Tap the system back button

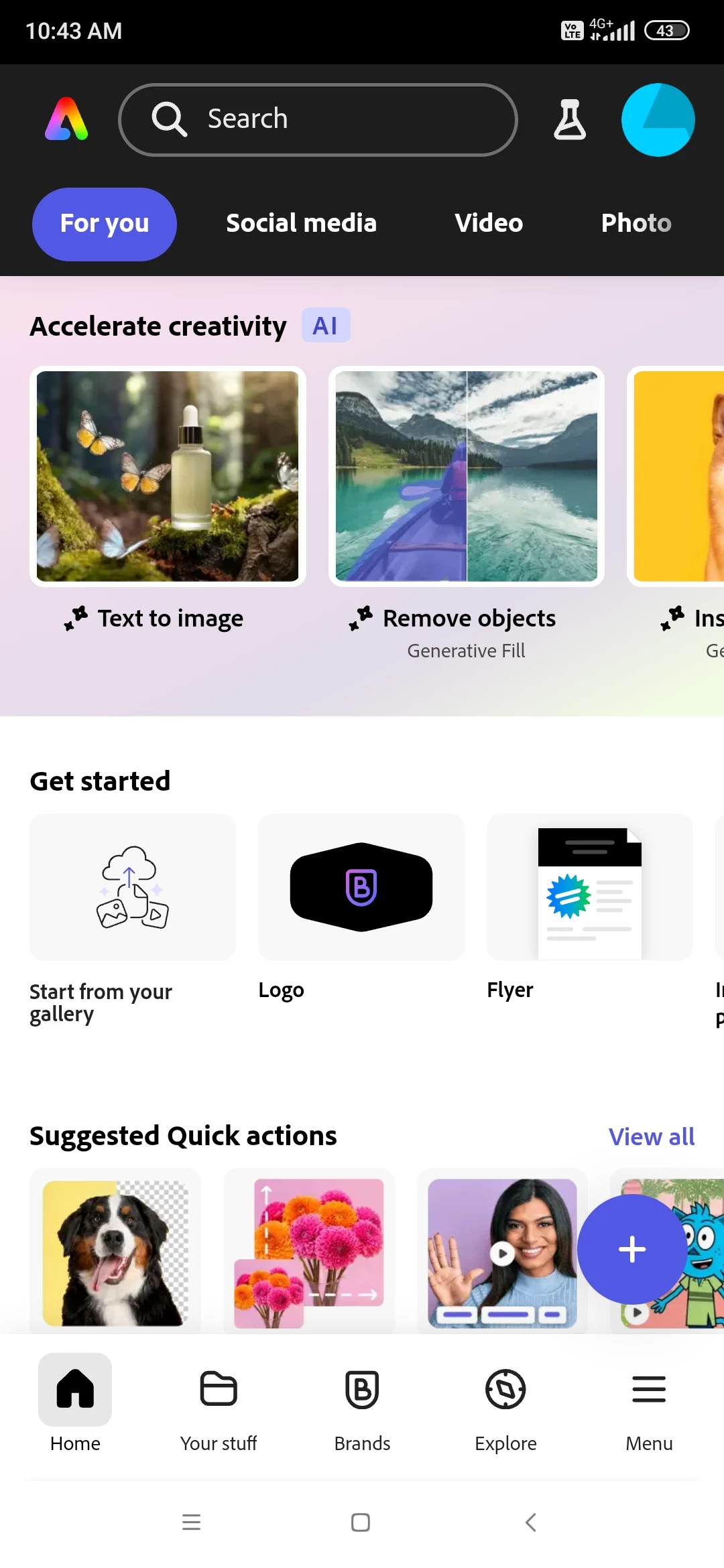coord(531,1522)
